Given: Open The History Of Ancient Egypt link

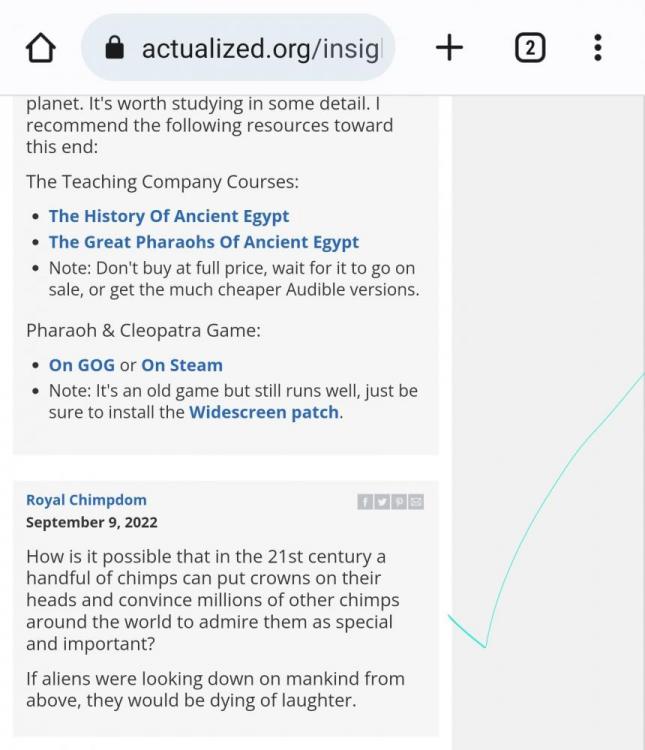Looking at the screenshot, I should pos(169,216).
